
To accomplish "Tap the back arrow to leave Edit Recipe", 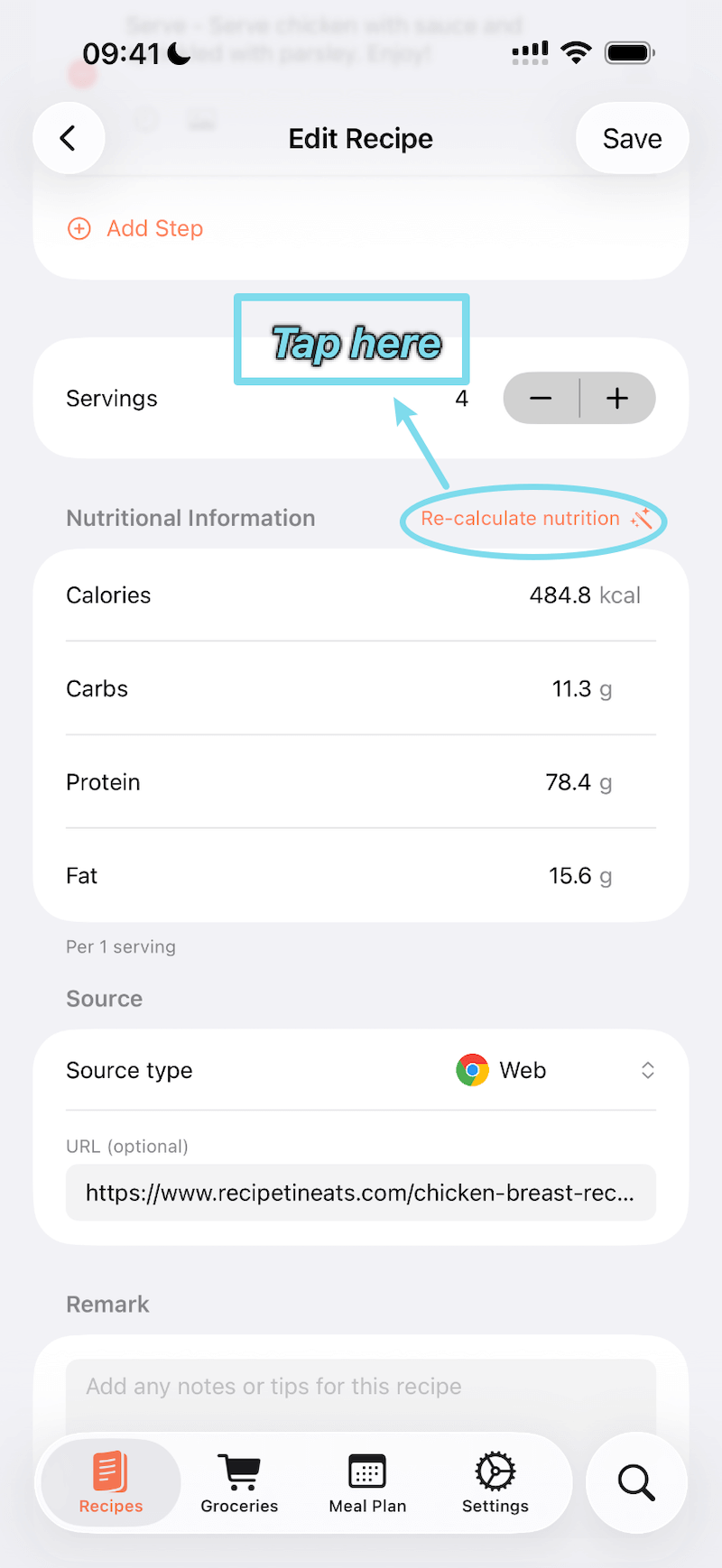I will 69,138.
